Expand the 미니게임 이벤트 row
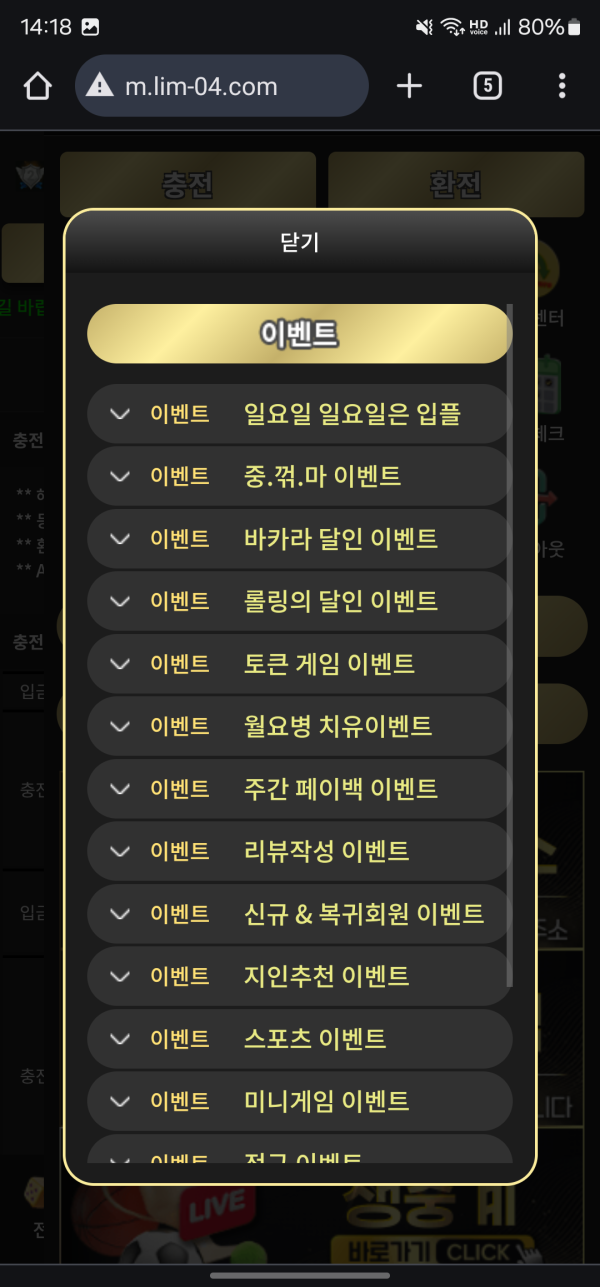Image resolution: width=600 pixels, height=1287 pixels. point(299,1101)
